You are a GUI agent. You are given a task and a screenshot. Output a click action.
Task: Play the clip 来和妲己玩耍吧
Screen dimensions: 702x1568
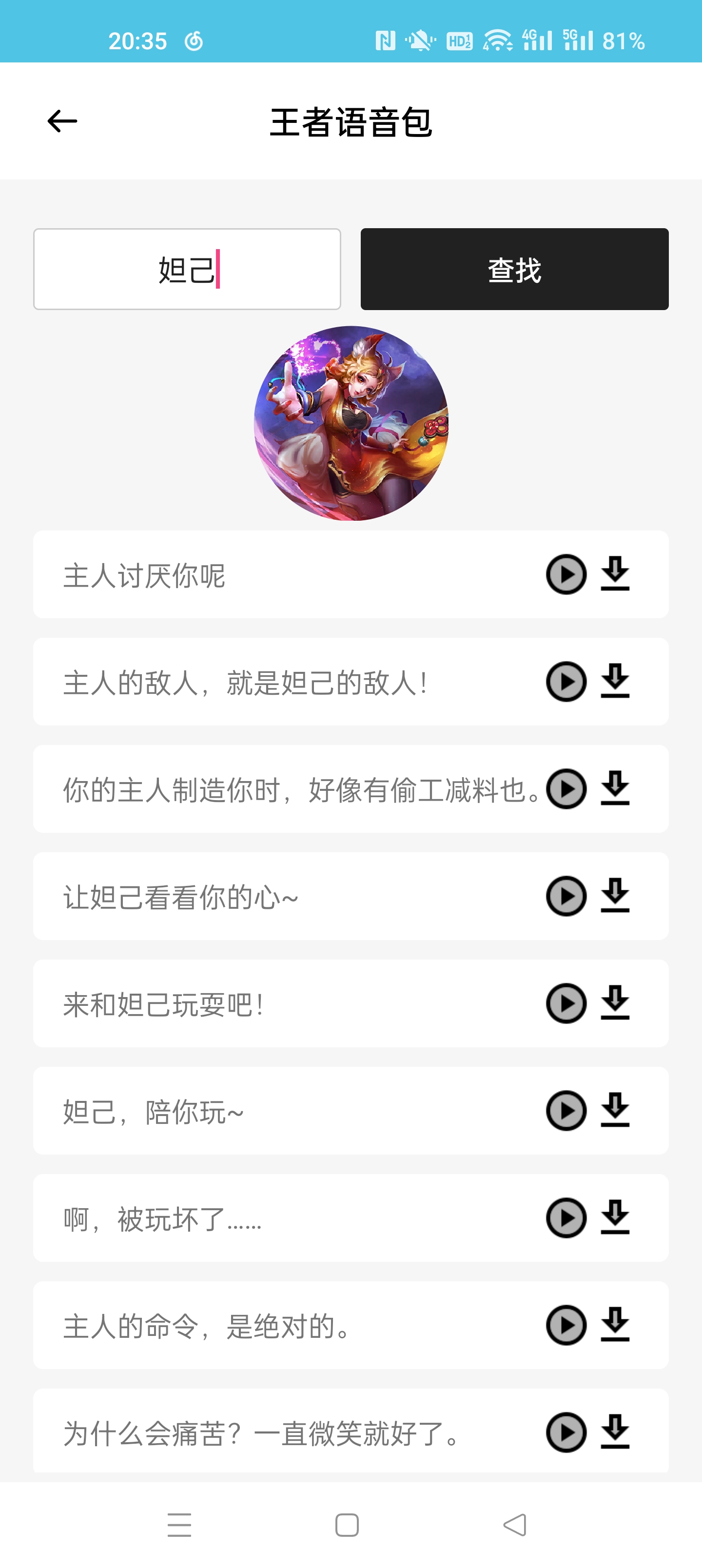point(565,1004)
